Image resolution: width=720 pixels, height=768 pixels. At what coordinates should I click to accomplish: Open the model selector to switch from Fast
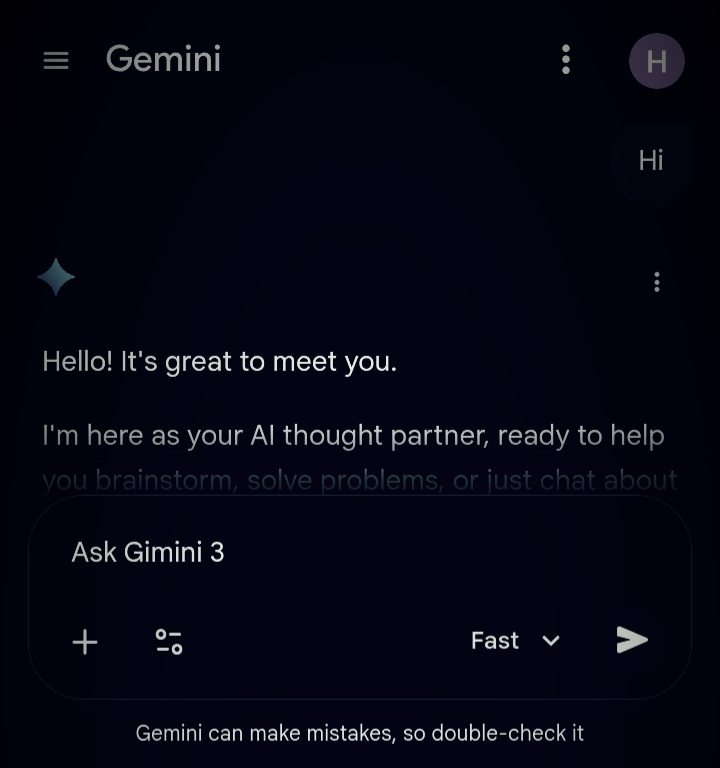[515, 641]
